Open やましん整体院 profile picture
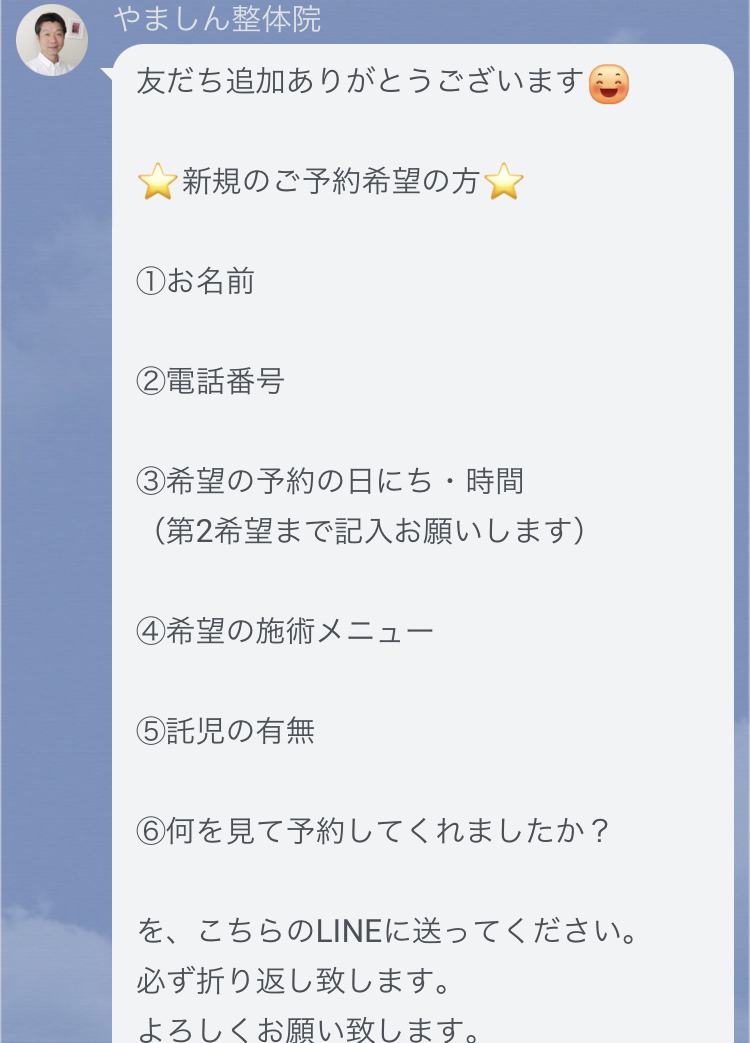 [x=52, y=41]
